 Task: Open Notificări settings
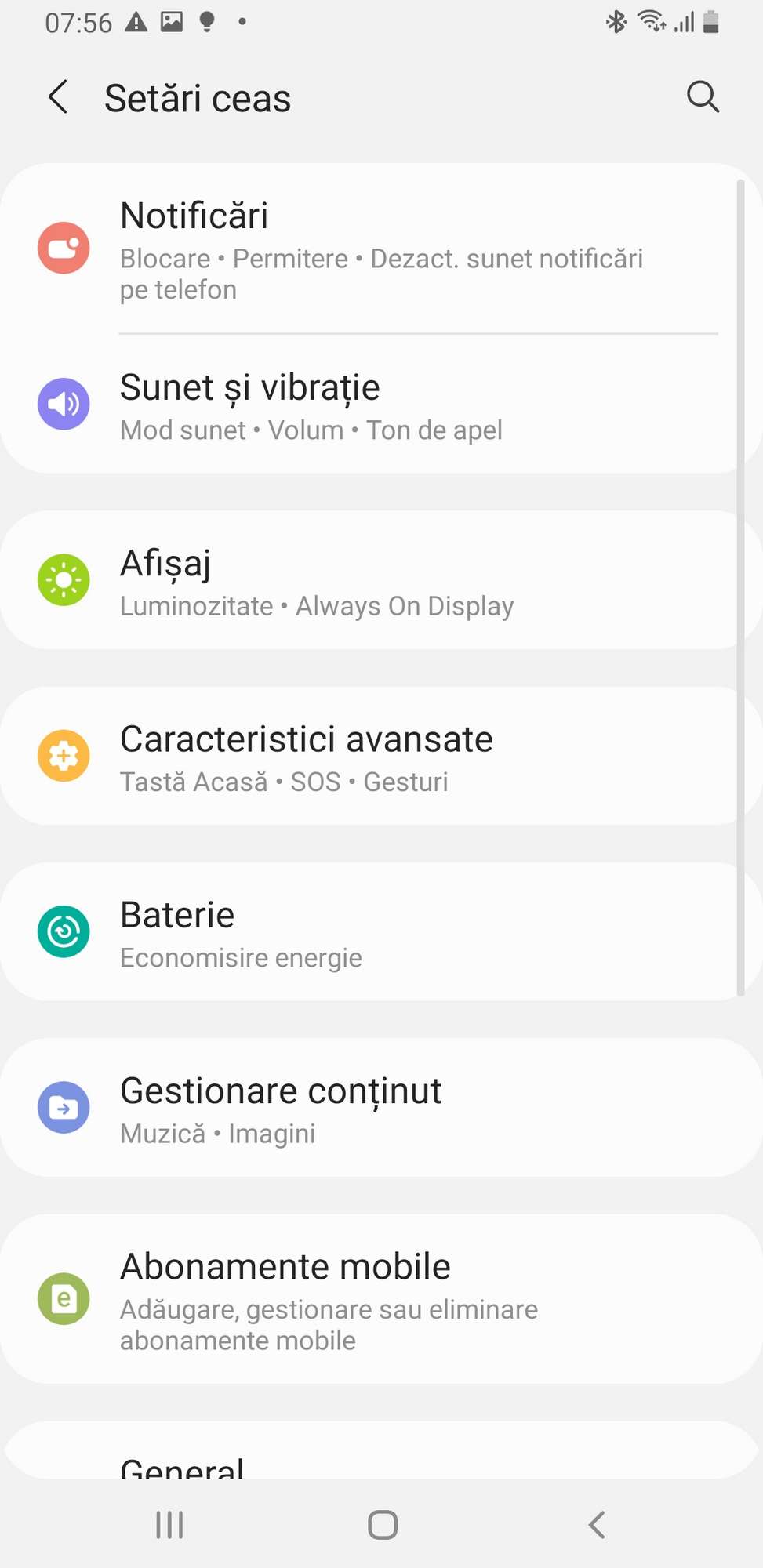click(x=381, y=249)
